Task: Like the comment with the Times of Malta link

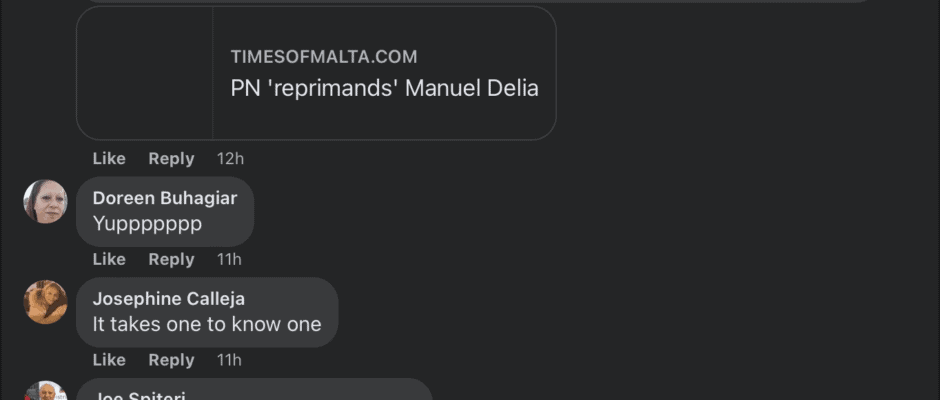Action: pos(109,158)
